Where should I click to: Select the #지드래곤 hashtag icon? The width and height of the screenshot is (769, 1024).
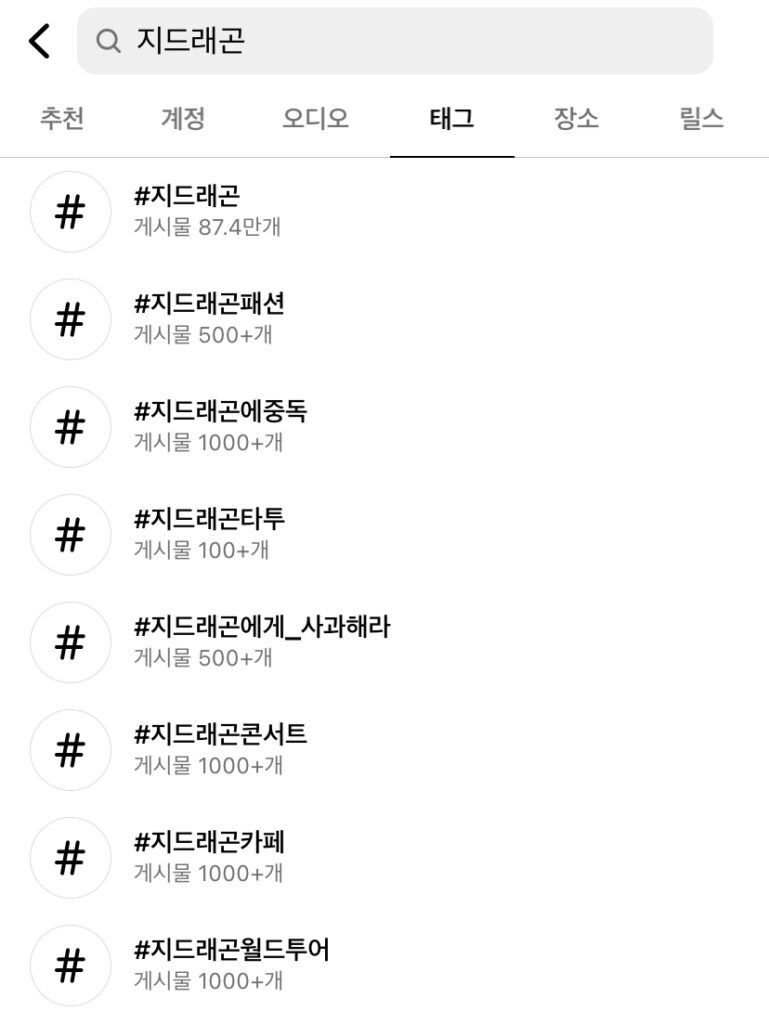pyautogui.click(x=70, y=211)
